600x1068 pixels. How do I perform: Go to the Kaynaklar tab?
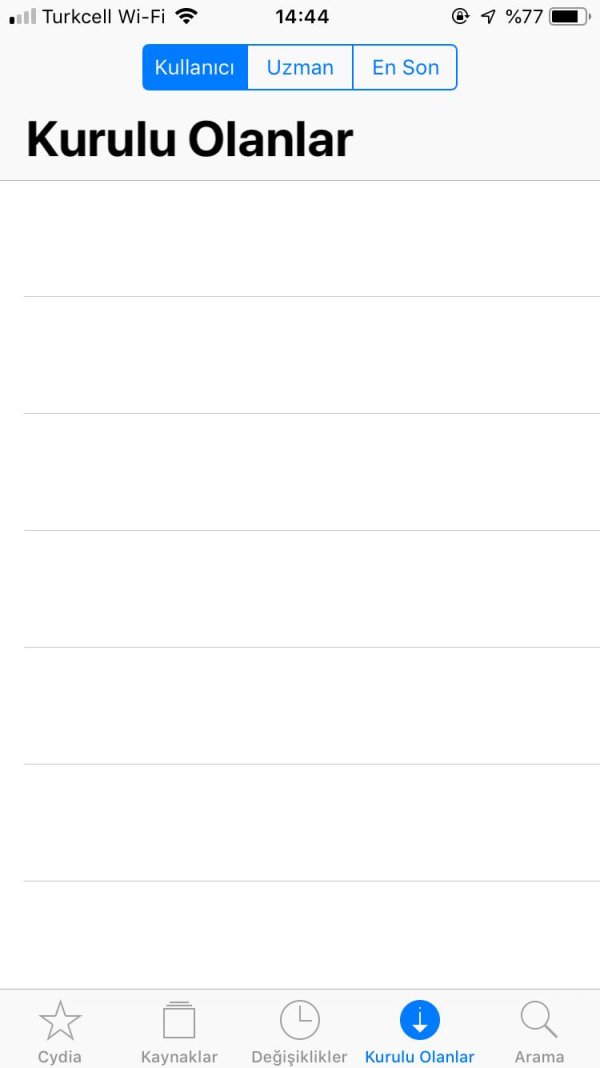click(179, 1030)
